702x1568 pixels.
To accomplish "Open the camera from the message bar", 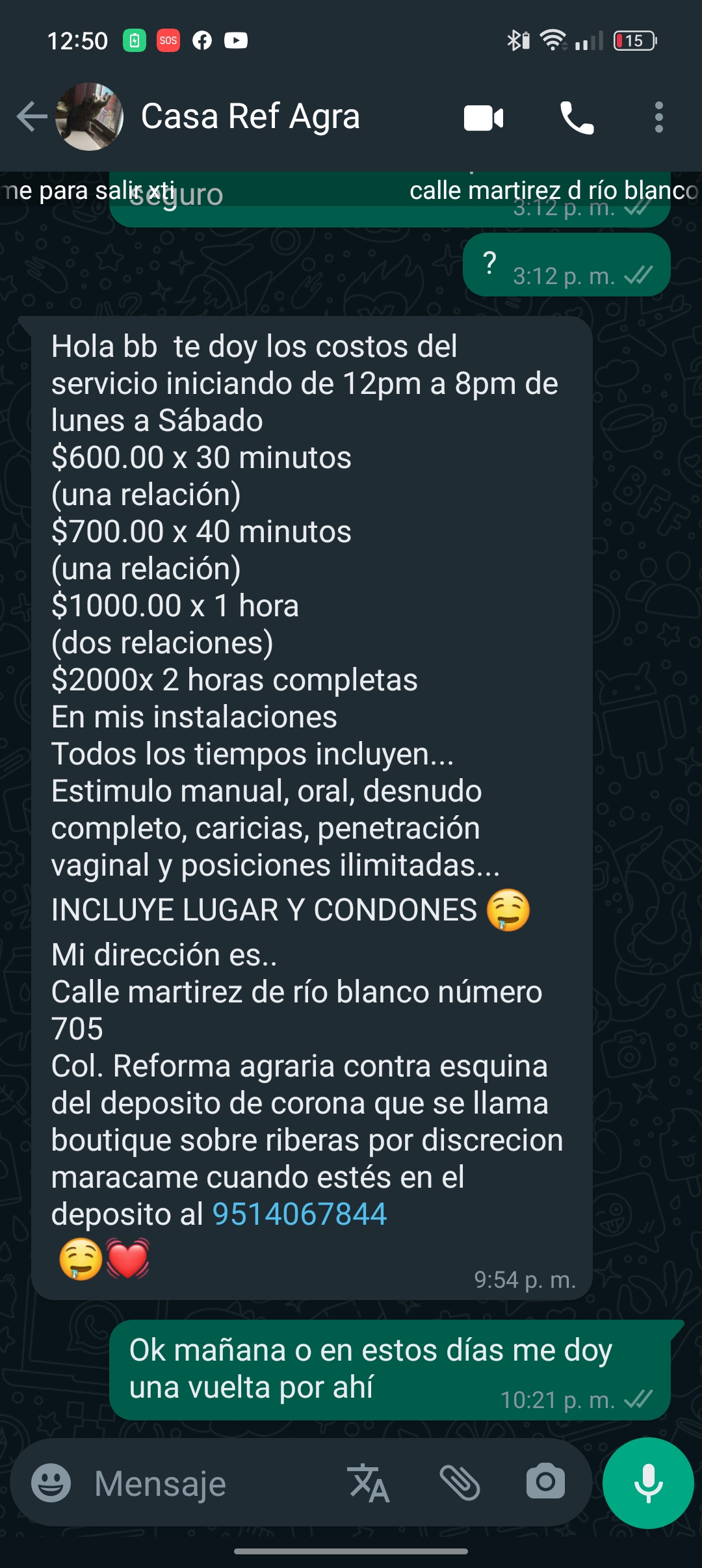I will pos(545,1482).
